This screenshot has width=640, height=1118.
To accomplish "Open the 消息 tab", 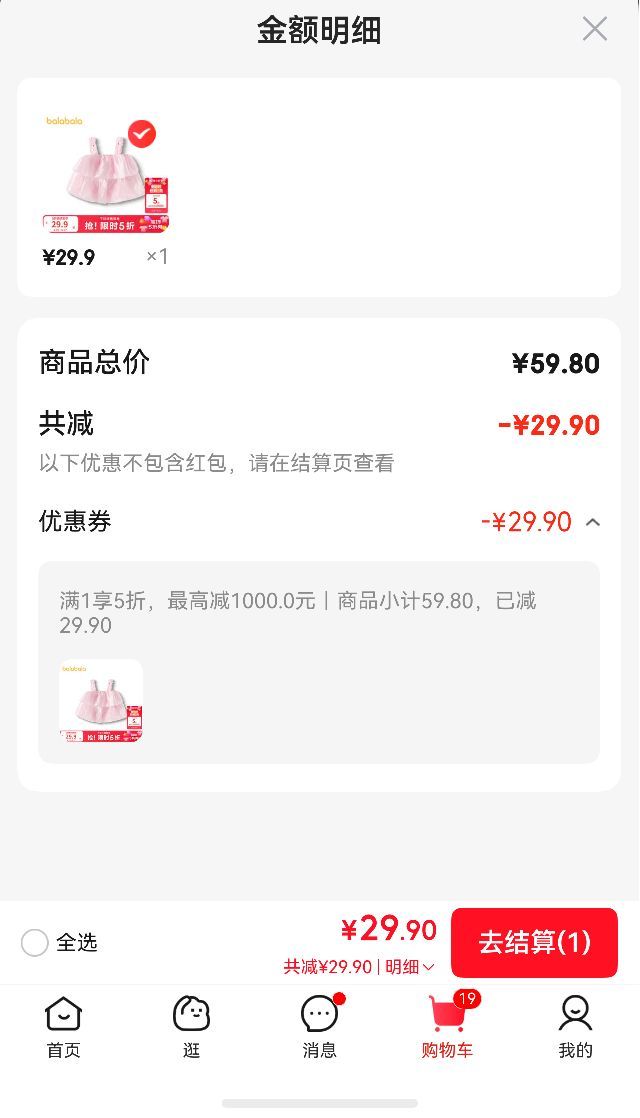I will click(x=319, y=1027).
